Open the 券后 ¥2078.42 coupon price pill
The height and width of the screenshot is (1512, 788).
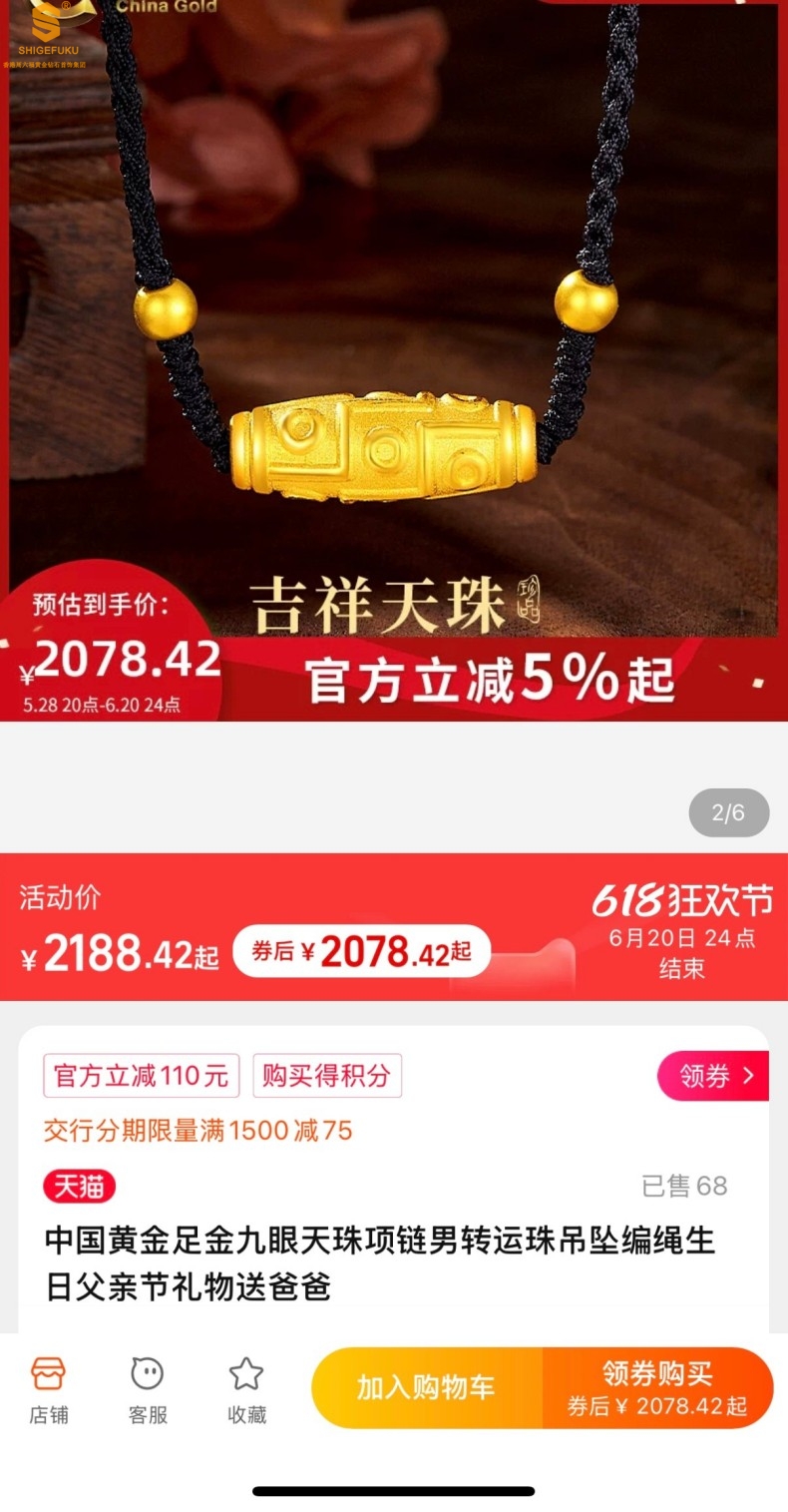pyautogui.click(x=361, y=952)
